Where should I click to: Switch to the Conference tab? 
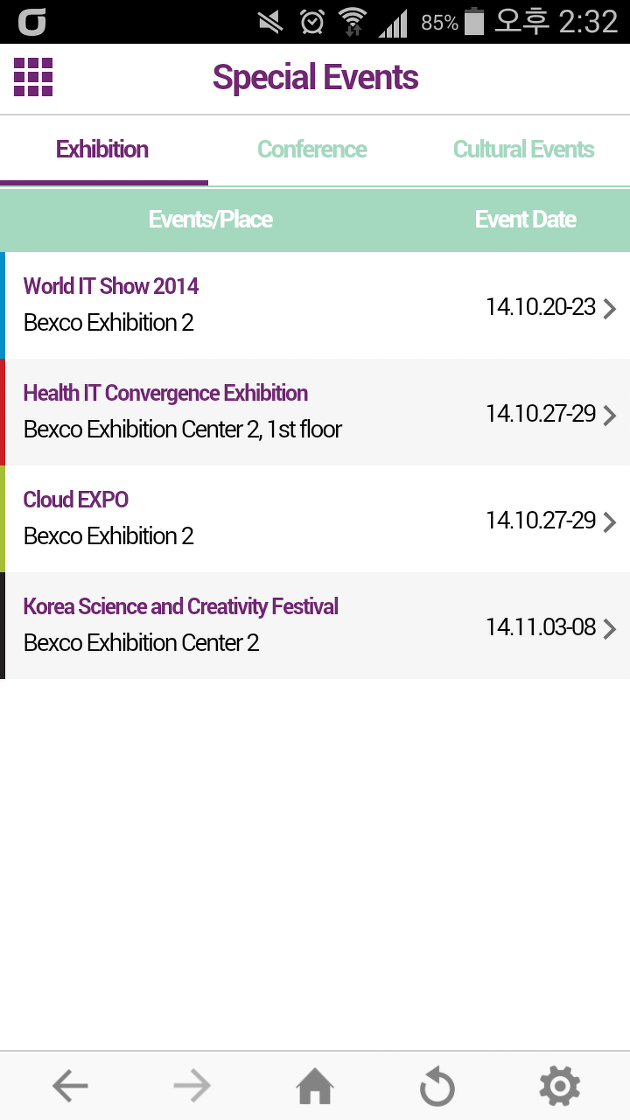click(312, 149)
